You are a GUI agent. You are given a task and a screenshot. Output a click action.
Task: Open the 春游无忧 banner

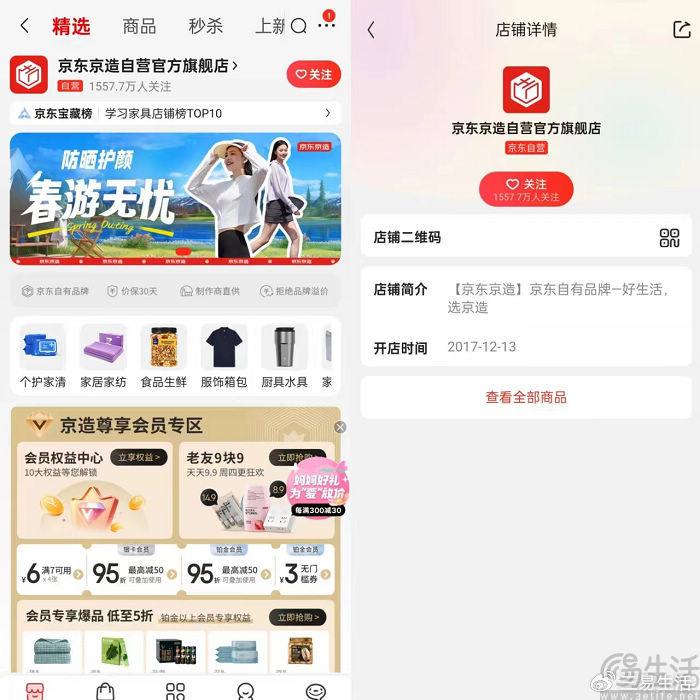pyautogui.click(x=175, y=199)
